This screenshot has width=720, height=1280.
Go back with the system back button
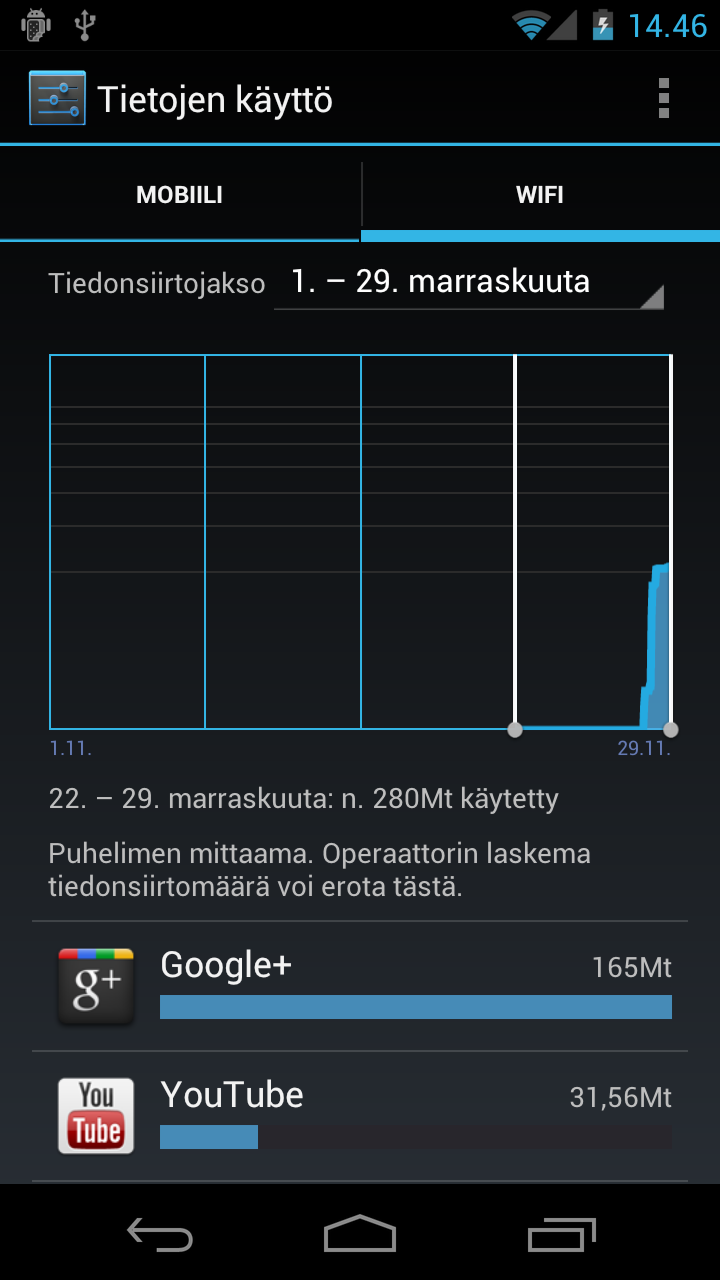click(x=160, y=1234)
